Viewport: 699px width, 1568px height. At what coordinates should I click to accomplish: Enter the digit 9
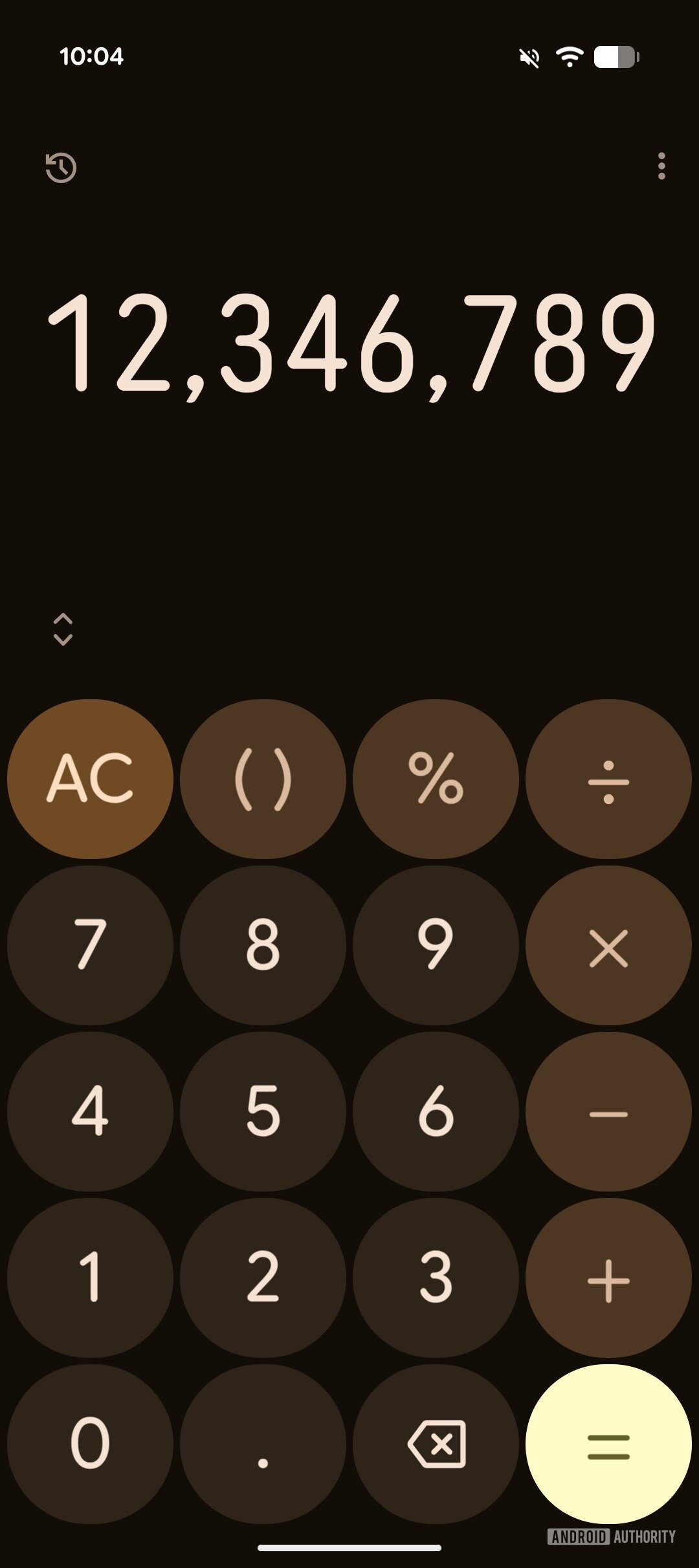pyautogui.click(x=436, y=945)
